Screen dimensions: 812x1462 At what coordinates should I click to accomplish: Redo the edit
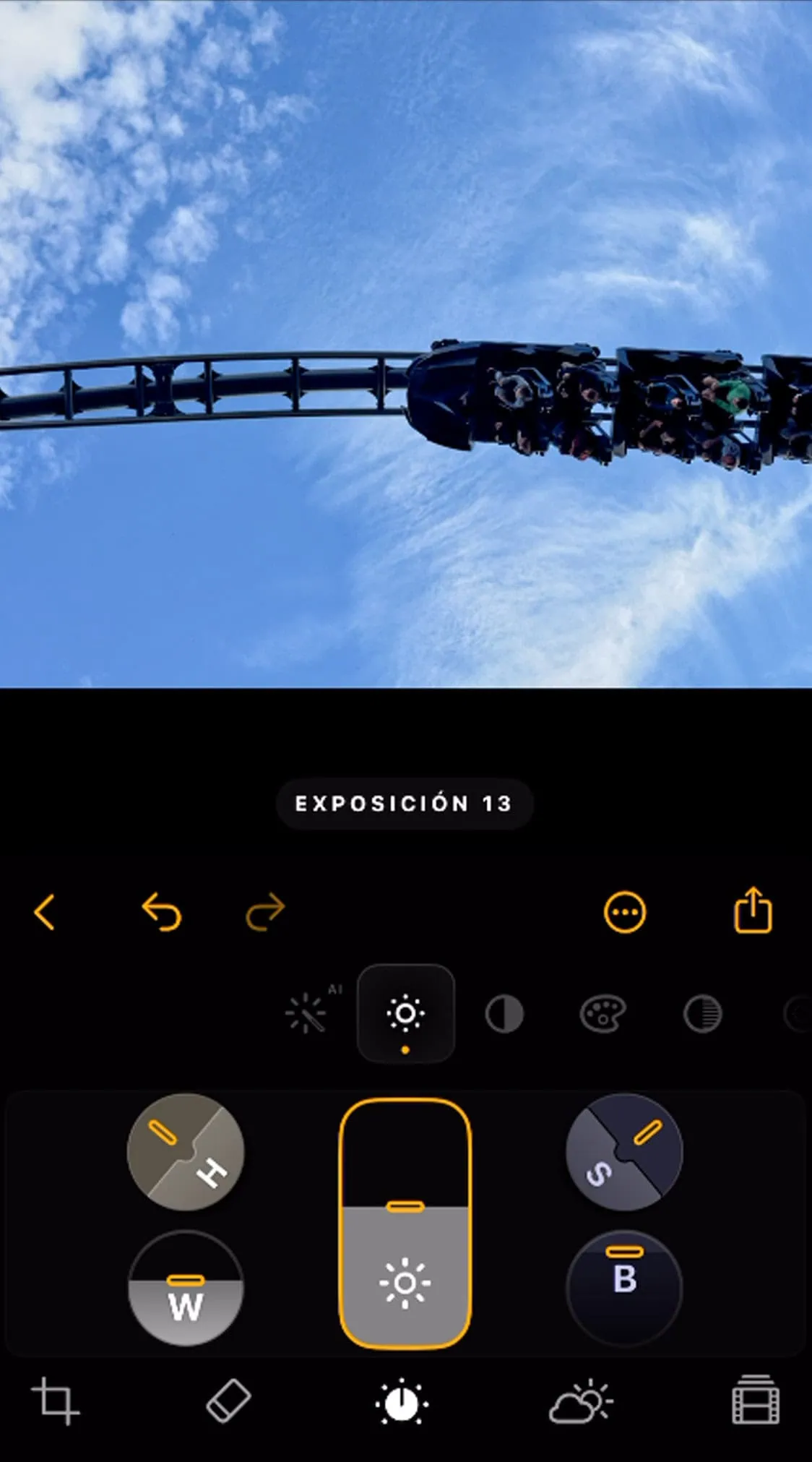pyautogui.click(x=266, y=912)
